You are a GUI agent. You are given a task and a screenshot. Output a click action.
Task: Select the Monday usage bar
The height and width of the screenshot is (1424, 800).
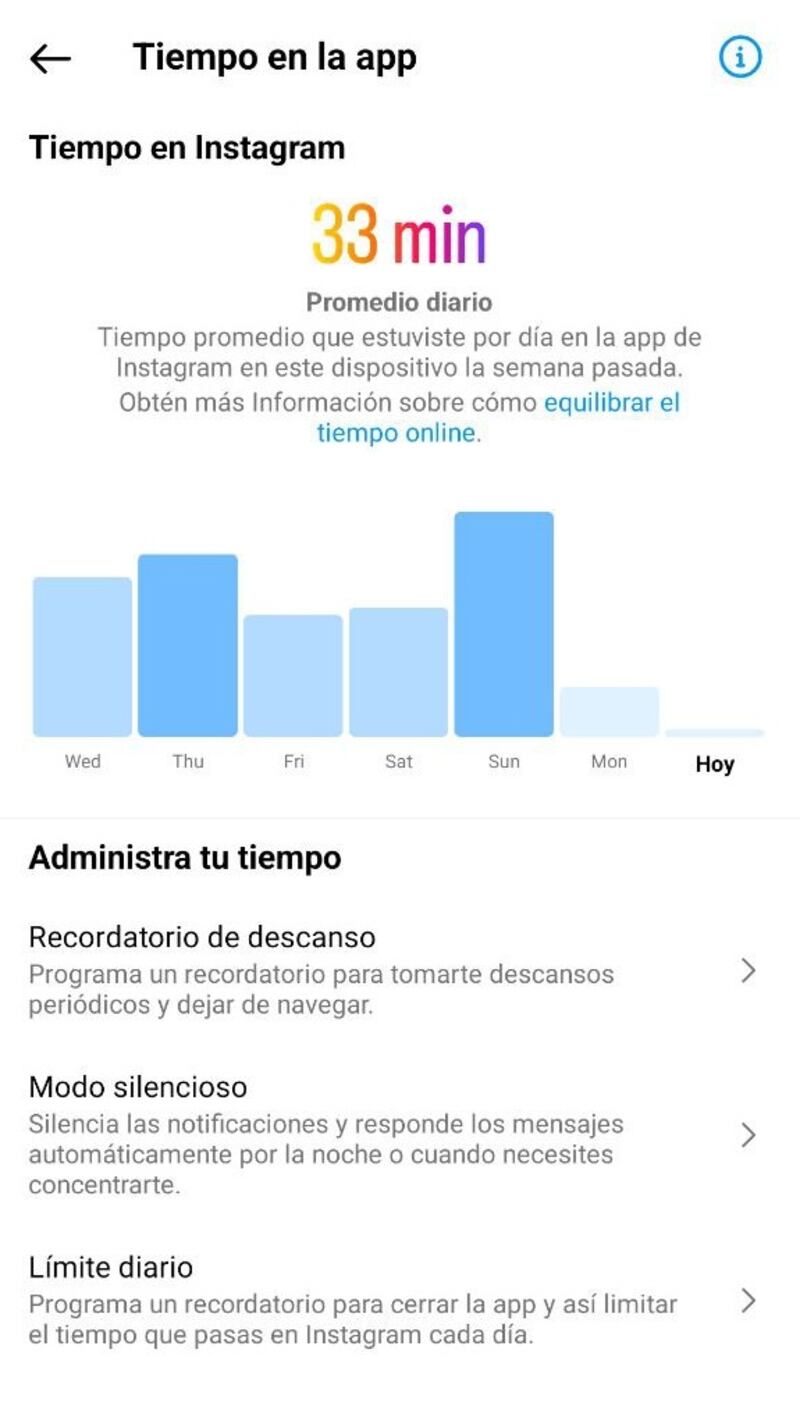(x=608, y=710)
